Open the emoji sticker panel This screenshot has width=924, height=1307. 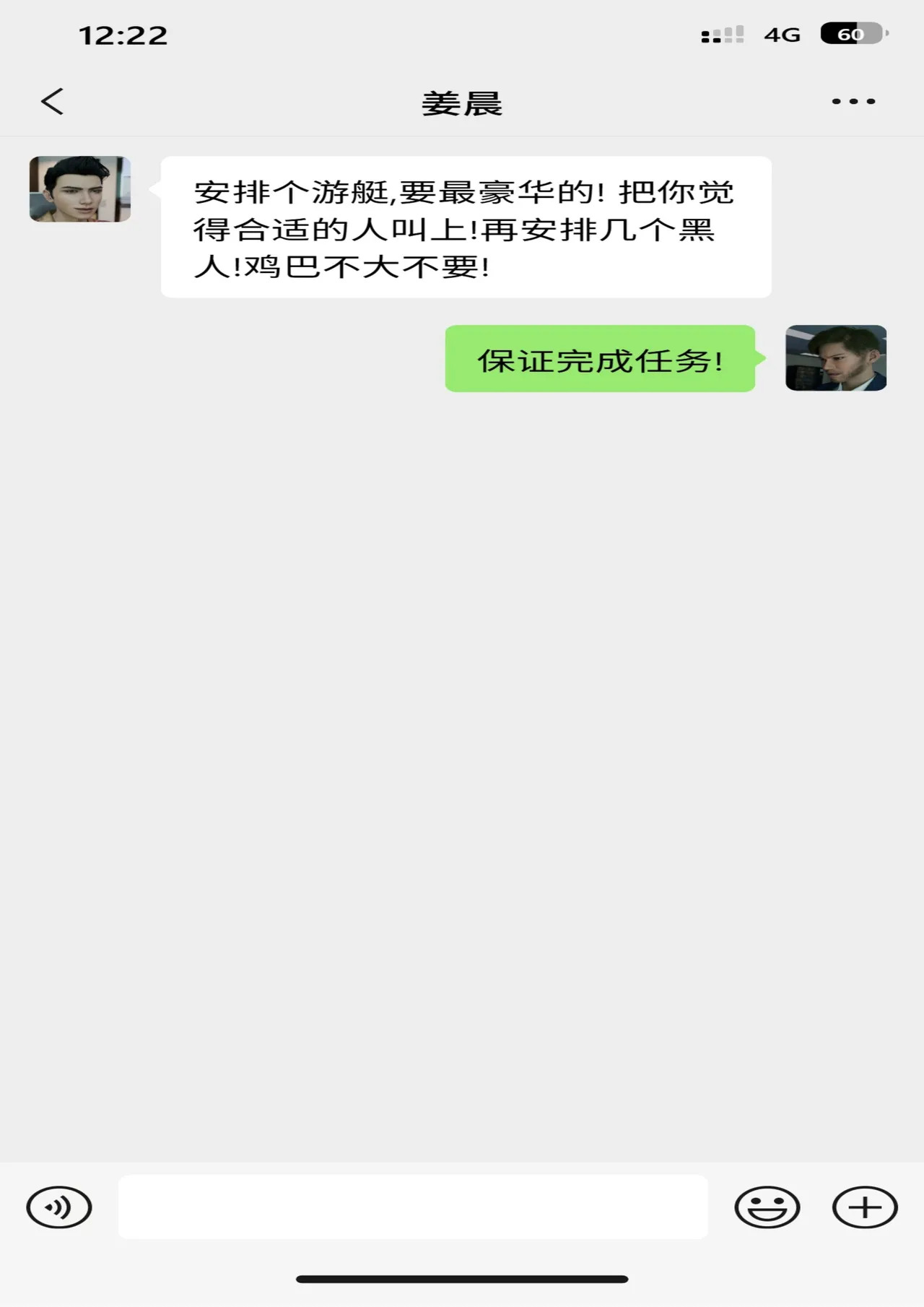767,1207
